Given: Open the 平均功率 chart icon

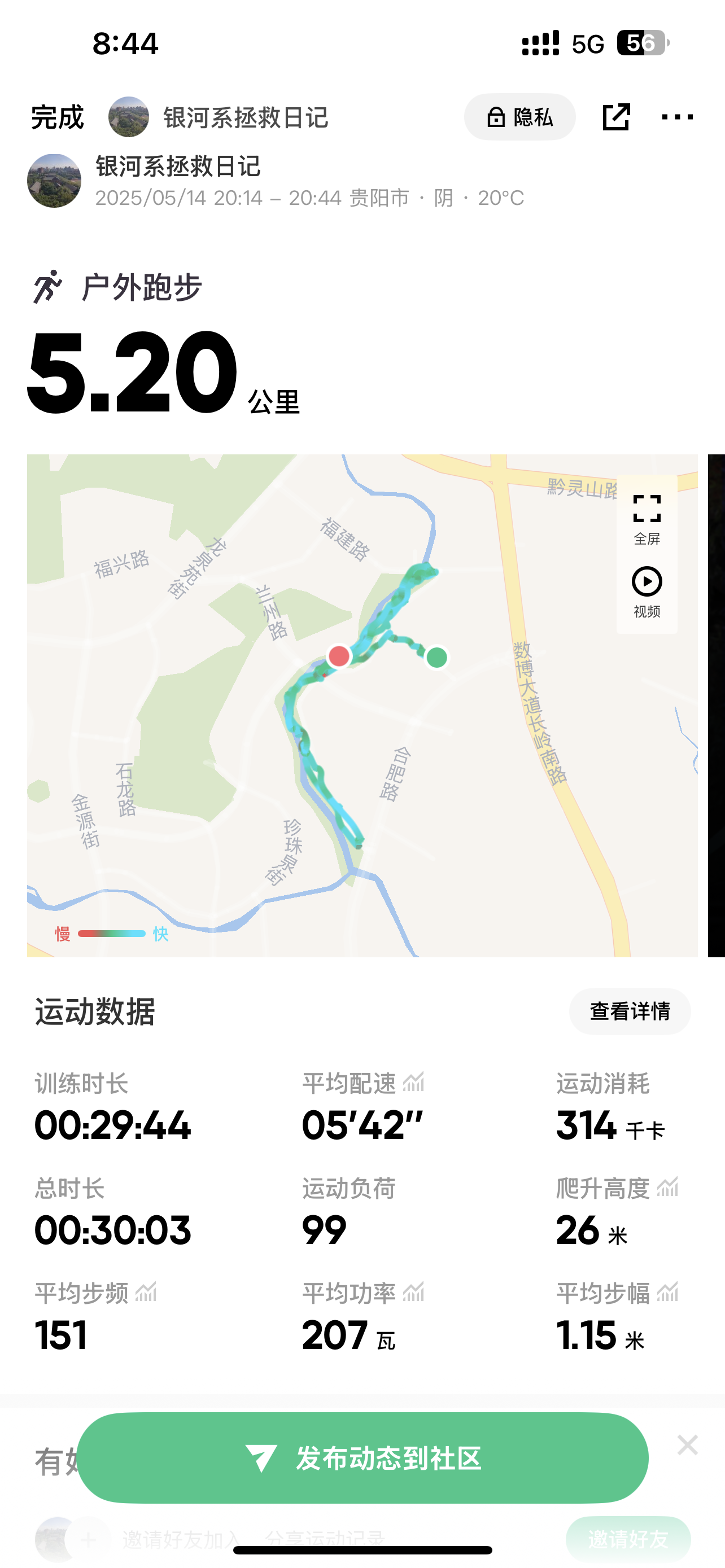Looking at the screenshot, I should tap(414, 1291).
